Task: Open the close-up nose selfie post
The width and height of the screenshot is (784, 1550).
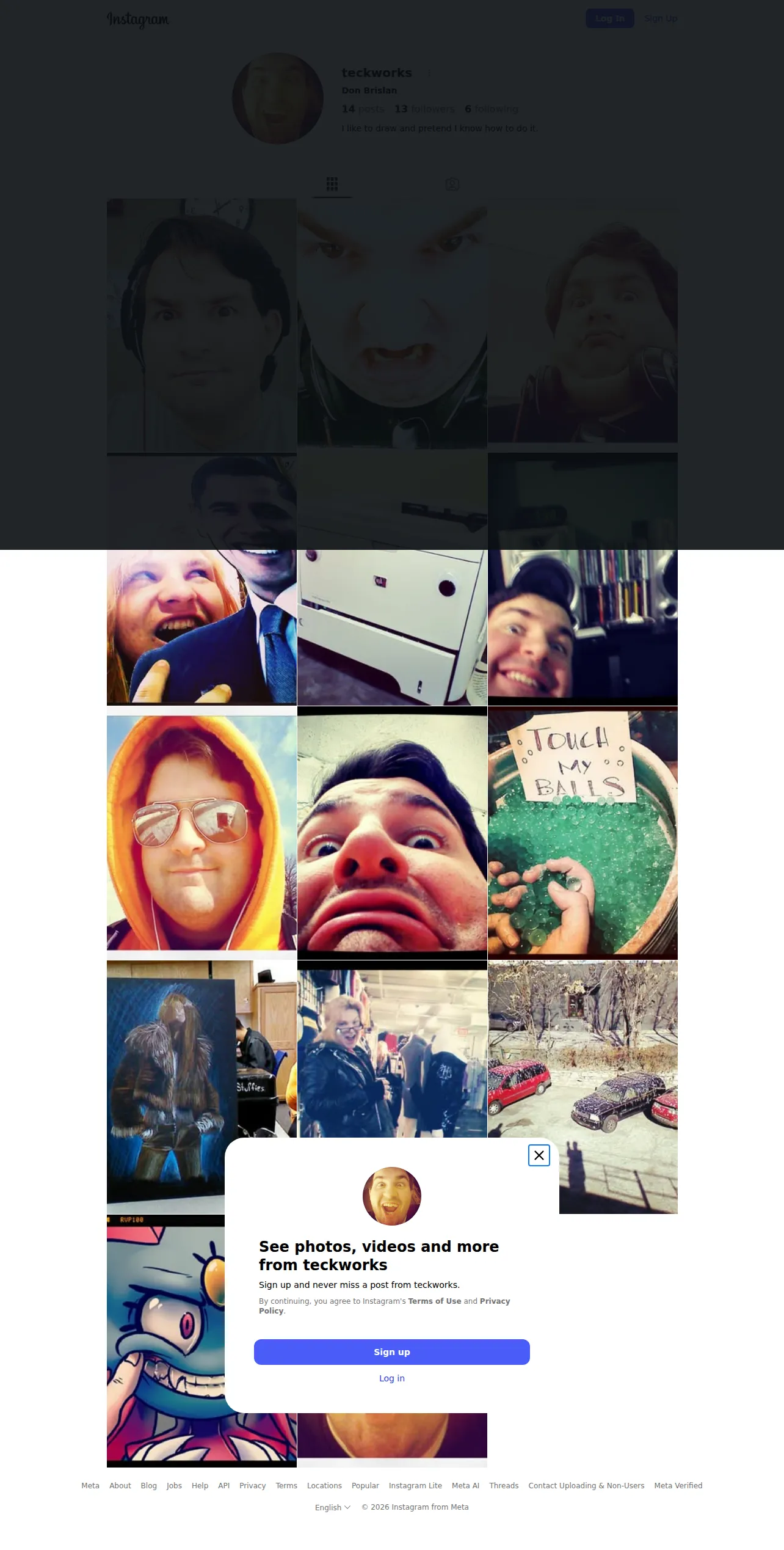Action: click(392, 833)
